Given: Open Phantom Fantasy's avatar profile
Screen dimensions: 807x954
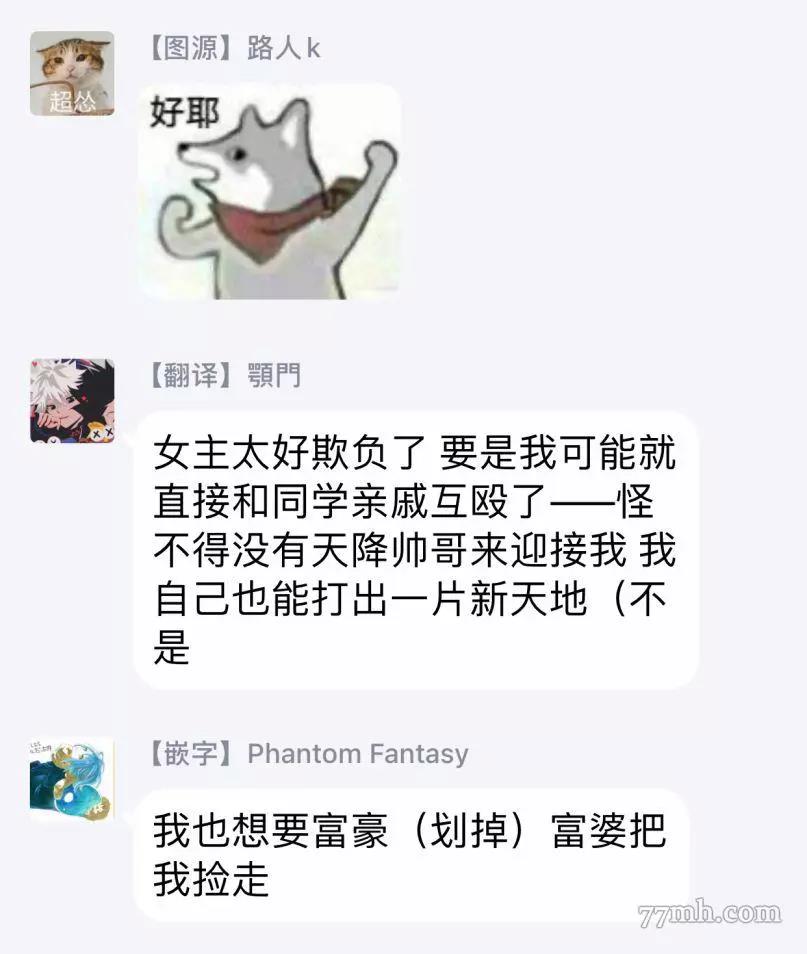Looking at the screenshot, I should pyautogui.click(x=72, y=779).
